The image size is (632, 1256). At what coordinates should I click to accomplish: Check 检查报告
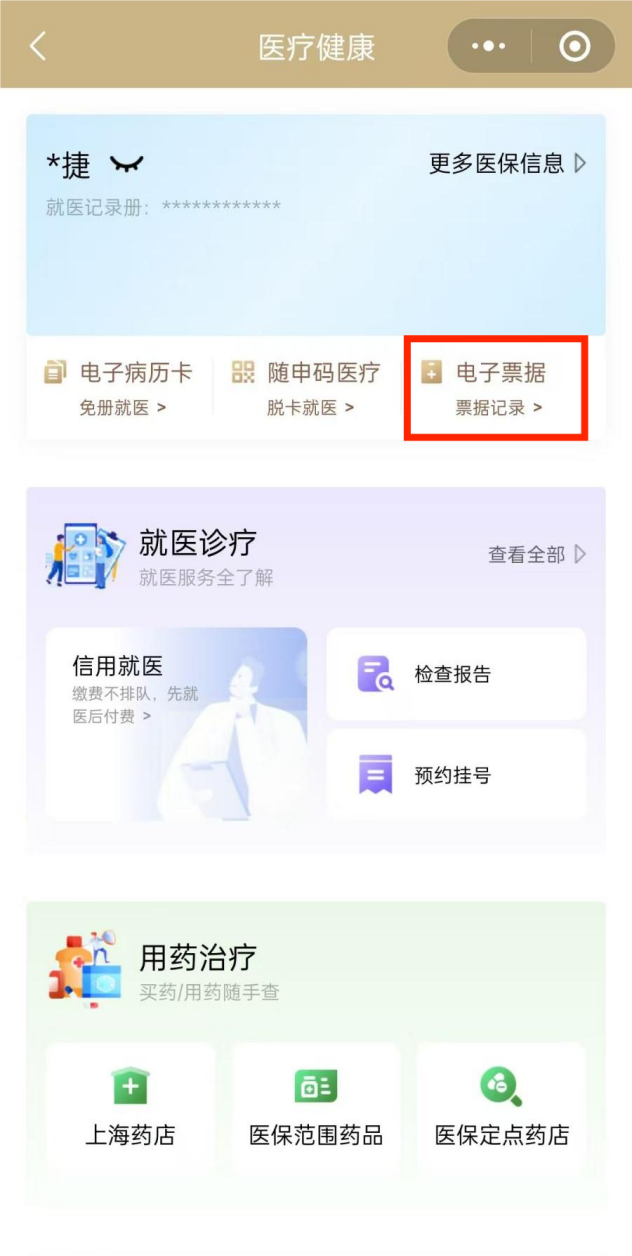click(456, 674)
